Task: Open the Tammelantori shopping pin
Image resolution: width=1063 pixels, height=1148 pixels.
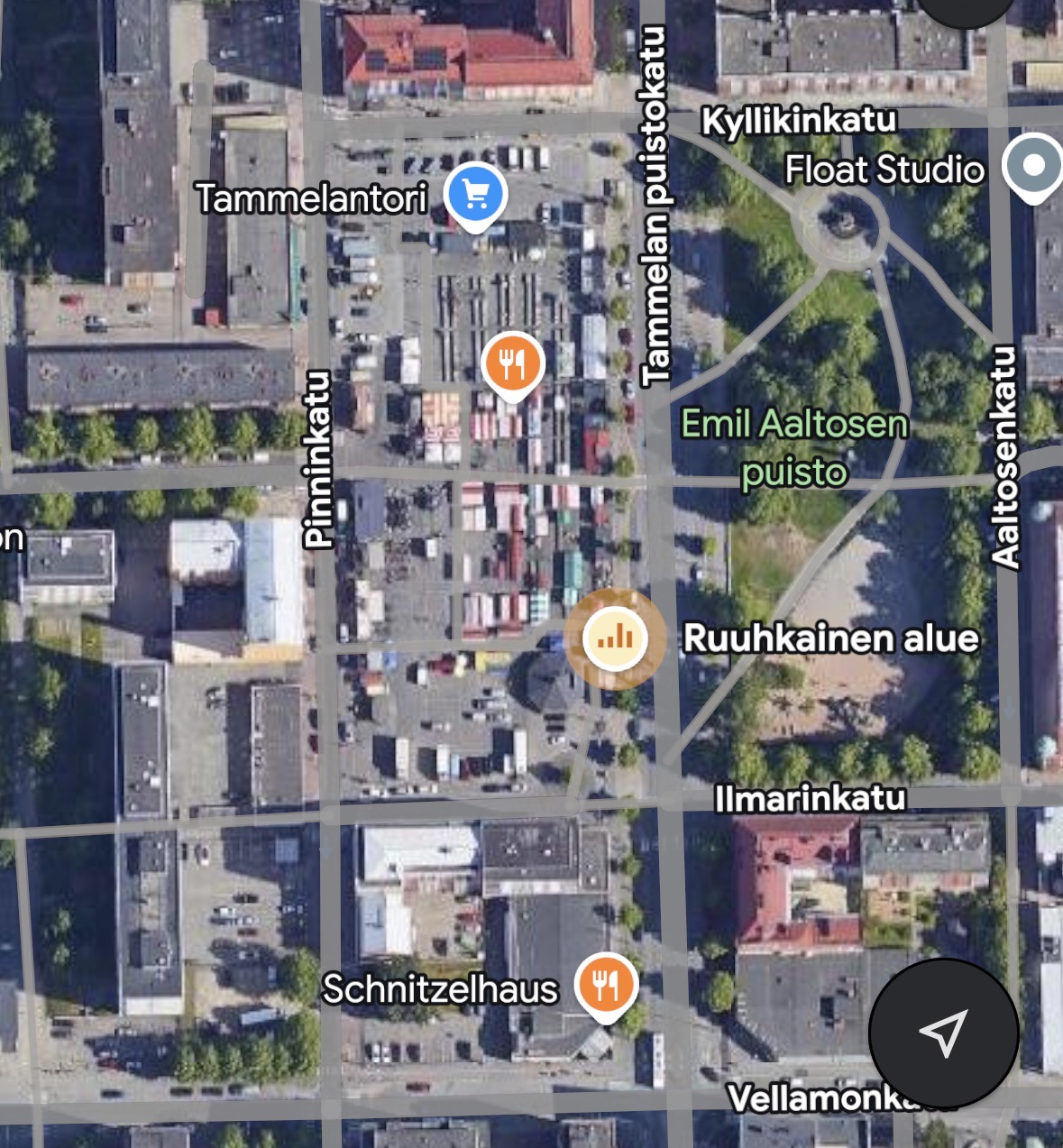Action: [x=476, y=193]
